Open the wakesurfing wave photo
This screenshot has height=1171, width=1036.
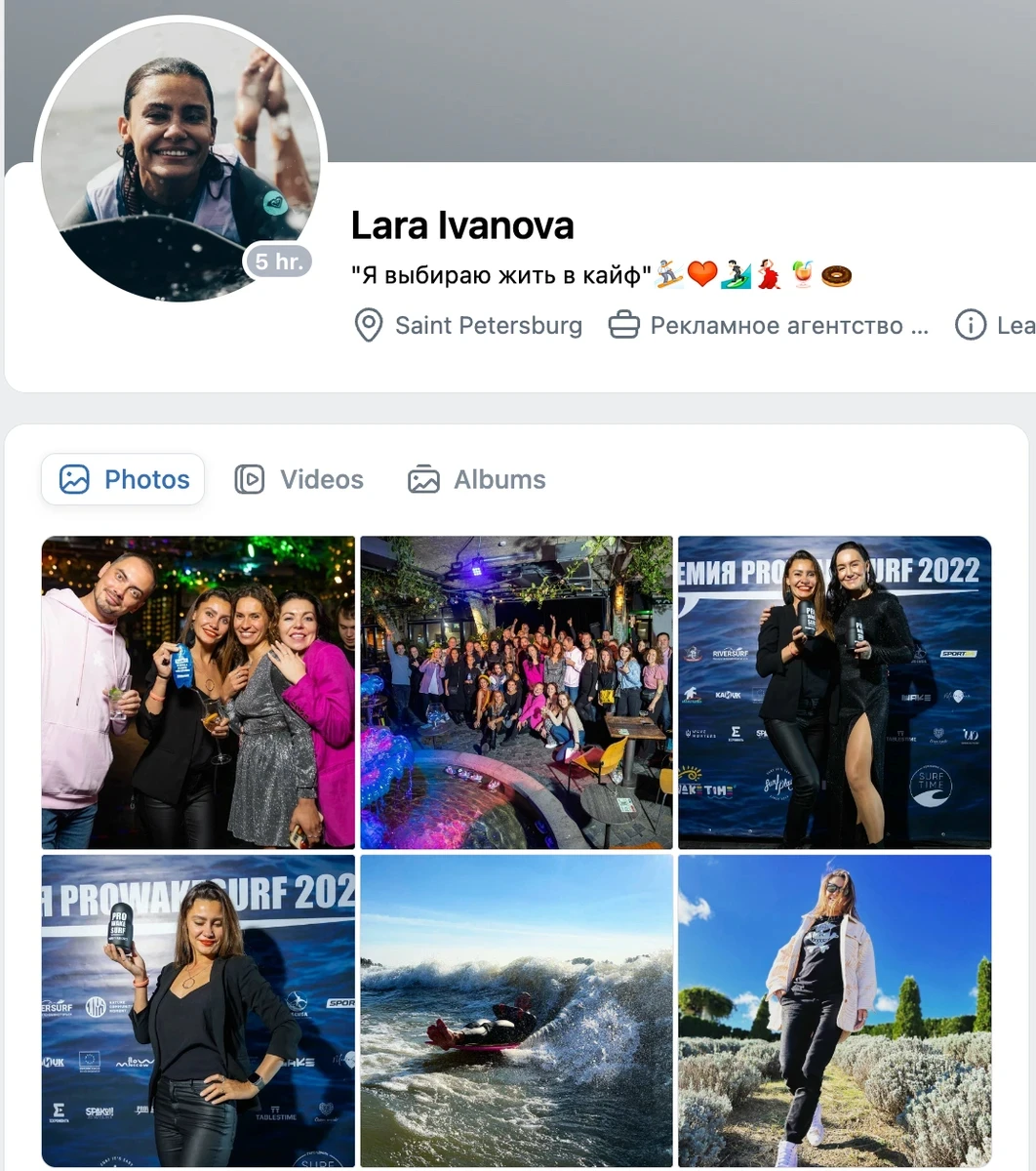pyautogui.click(x=516, y=1010)
